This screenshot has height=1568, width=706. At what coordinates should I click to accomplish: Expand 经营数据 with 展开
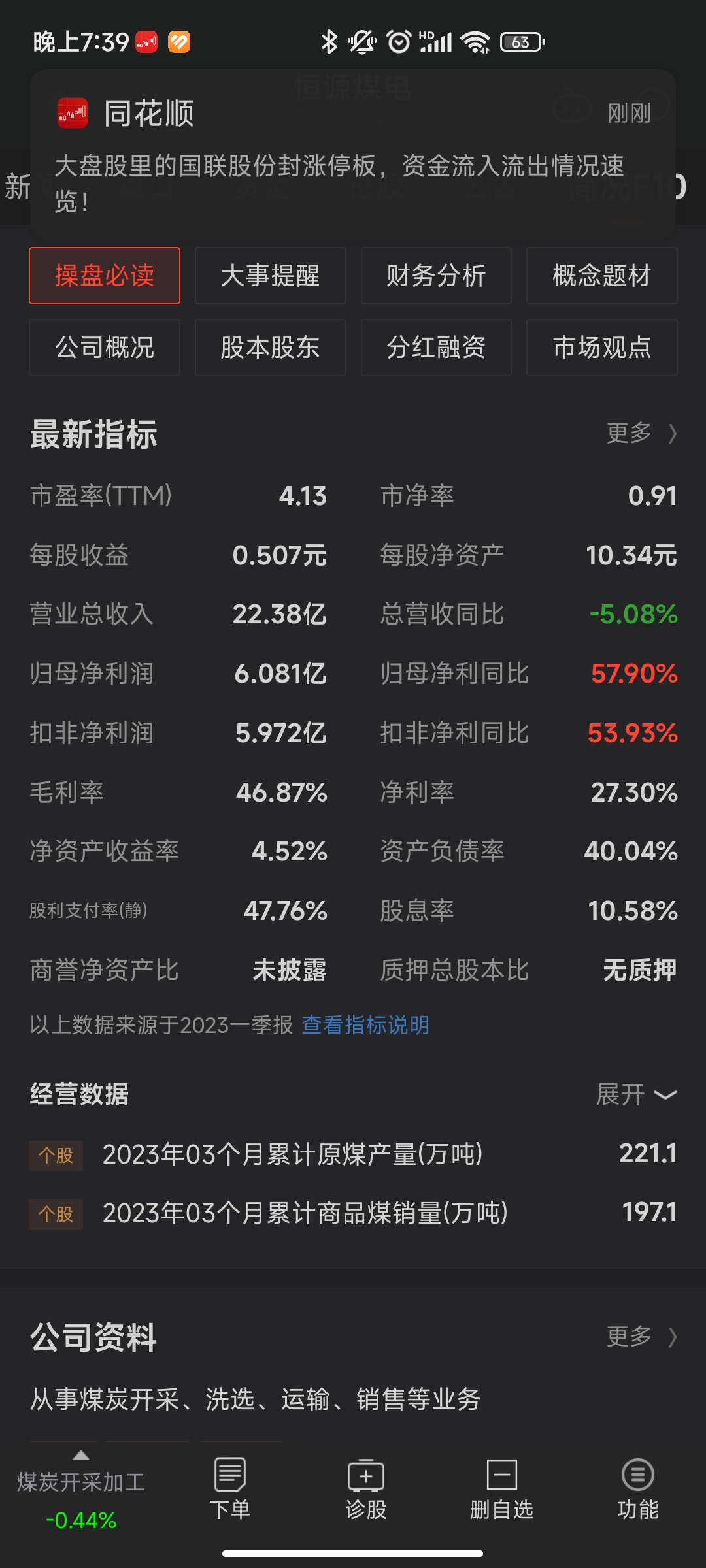point(636,1094)
